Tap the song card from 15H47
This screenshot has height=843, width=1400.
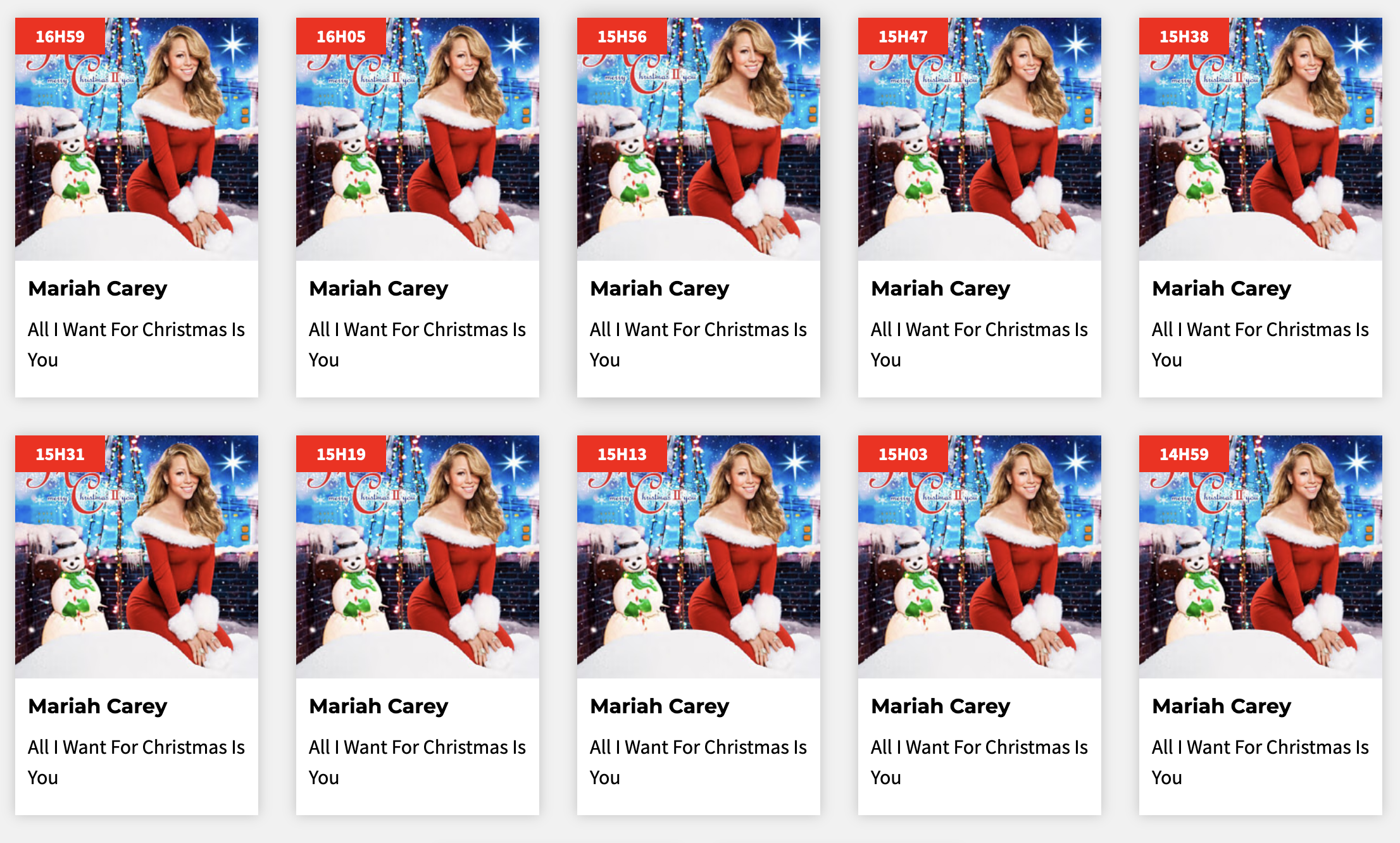coord(979,207)
